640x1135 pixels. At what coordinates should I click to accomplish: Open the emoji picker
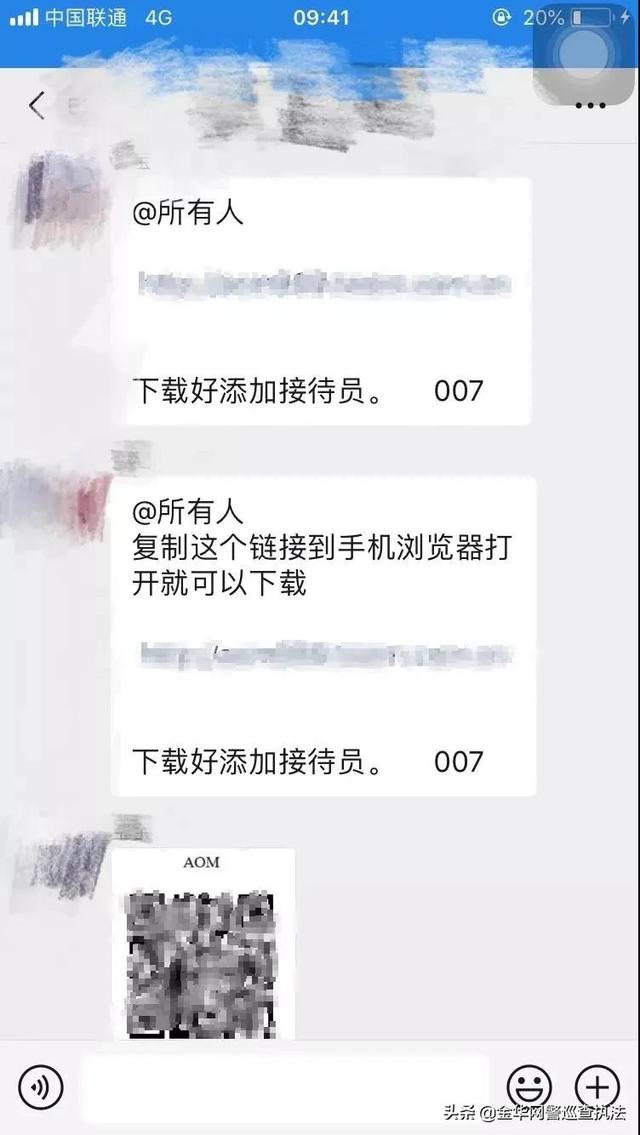(x=530, y=1087)
